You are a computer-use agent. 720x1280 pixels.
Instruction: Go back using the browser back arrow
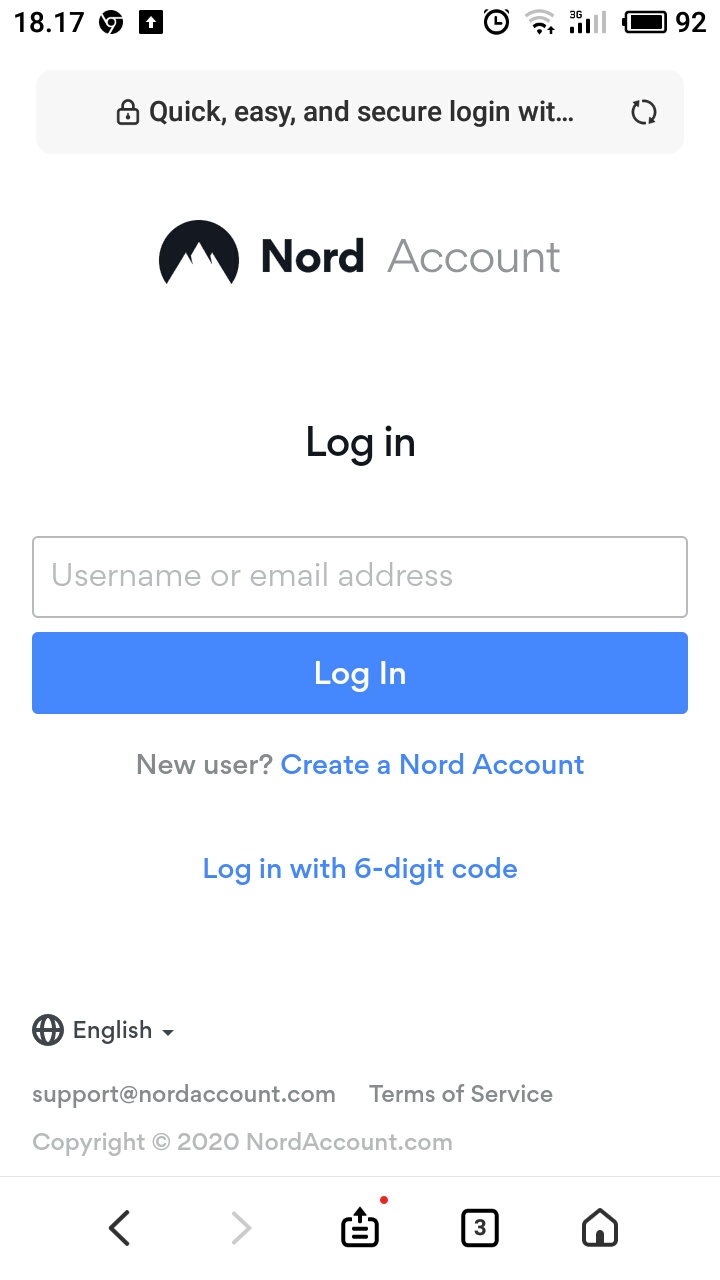point(120,1228)
